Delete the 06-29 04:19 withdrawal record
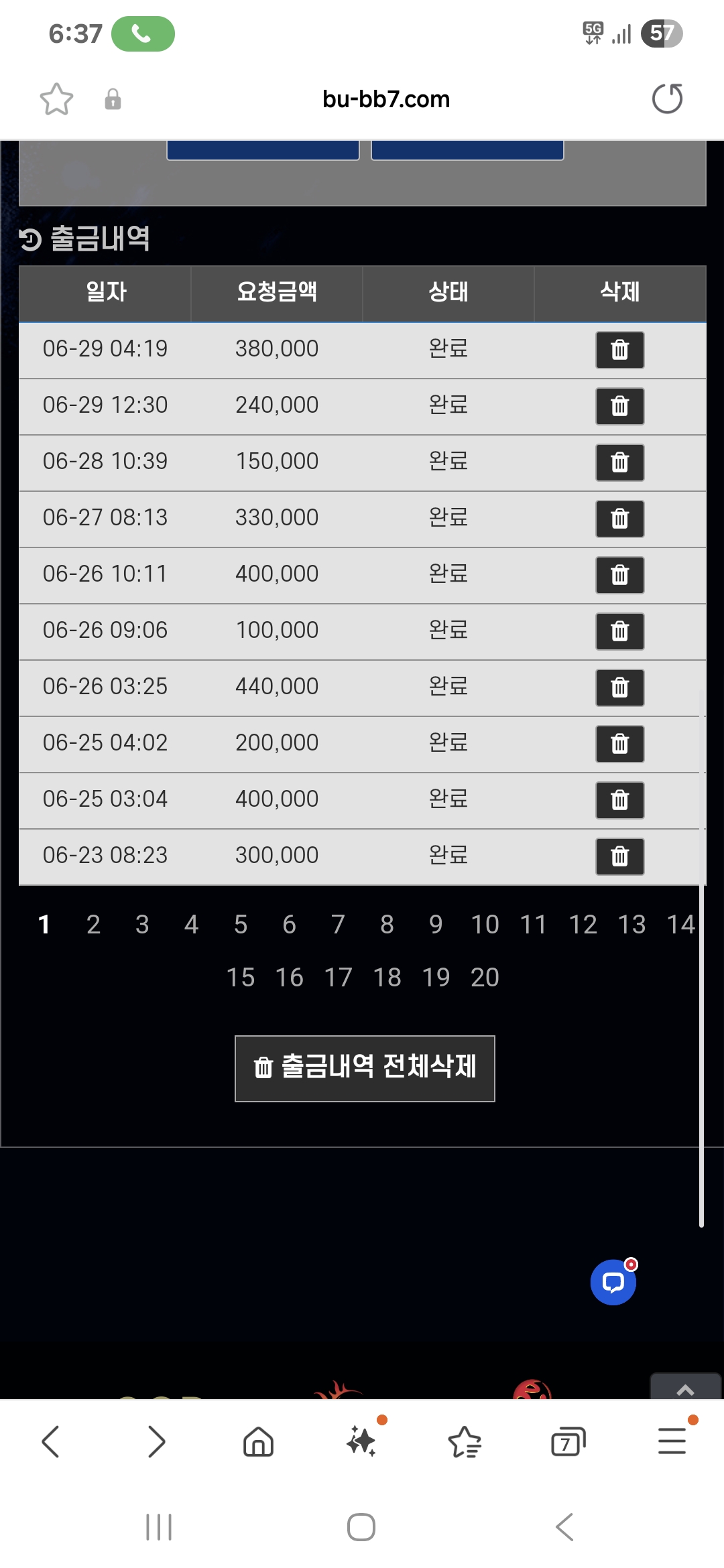Image resolution: width=724 pixels, height=1568 pixels. pyautogui.click(x=619, y=350)
